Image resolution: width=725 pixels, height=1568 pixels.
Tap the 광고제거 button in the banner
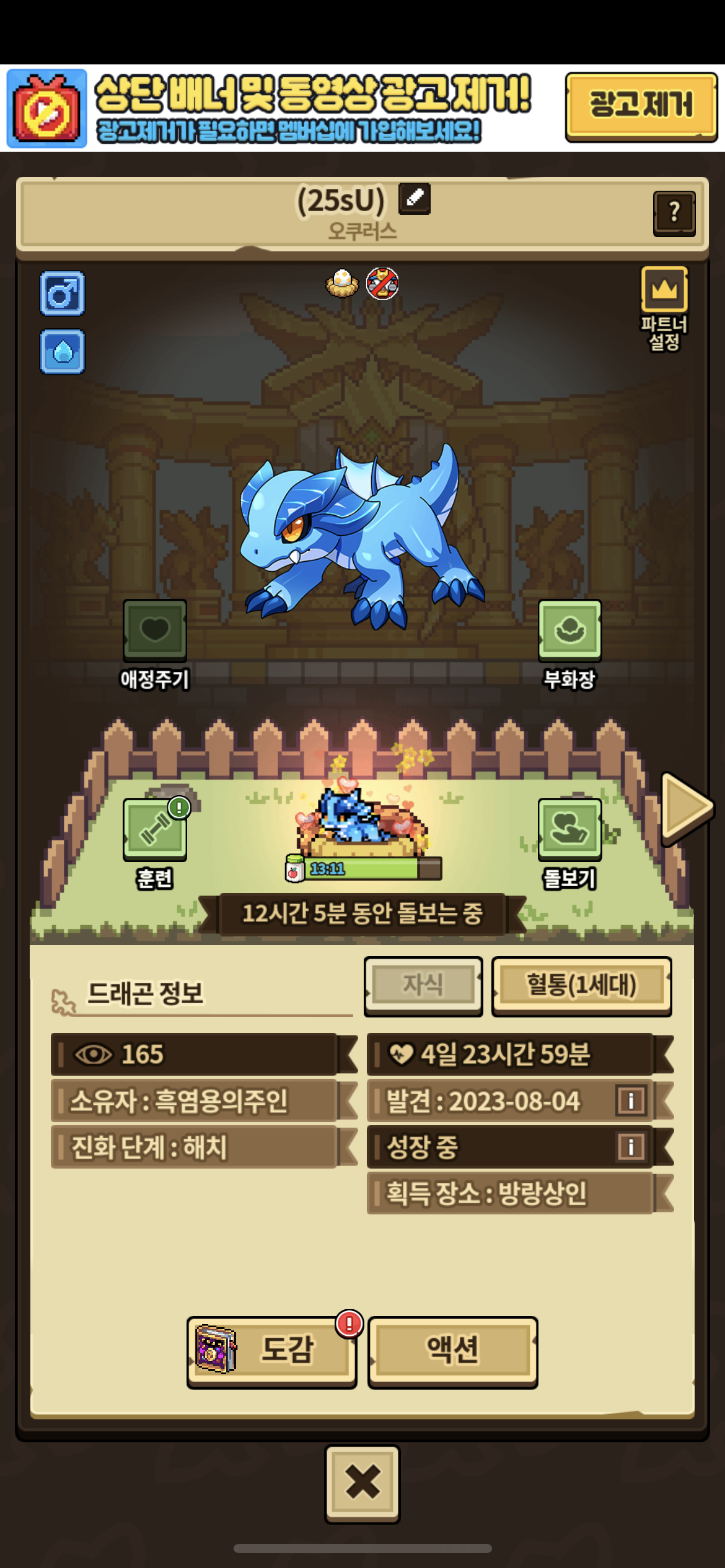tap(641, 106)
